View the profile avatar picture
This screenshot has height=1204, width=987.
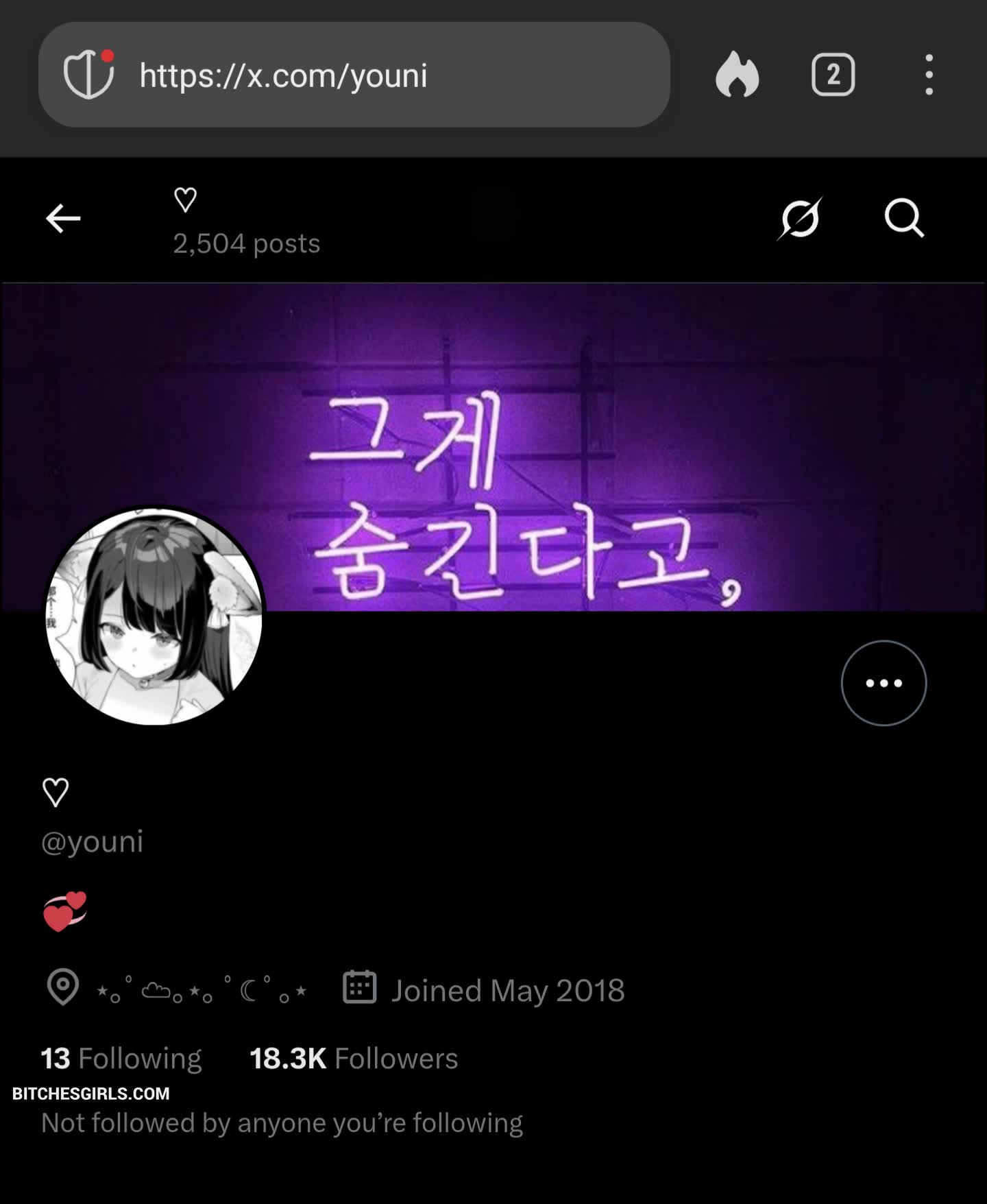[x=154, y=617]
